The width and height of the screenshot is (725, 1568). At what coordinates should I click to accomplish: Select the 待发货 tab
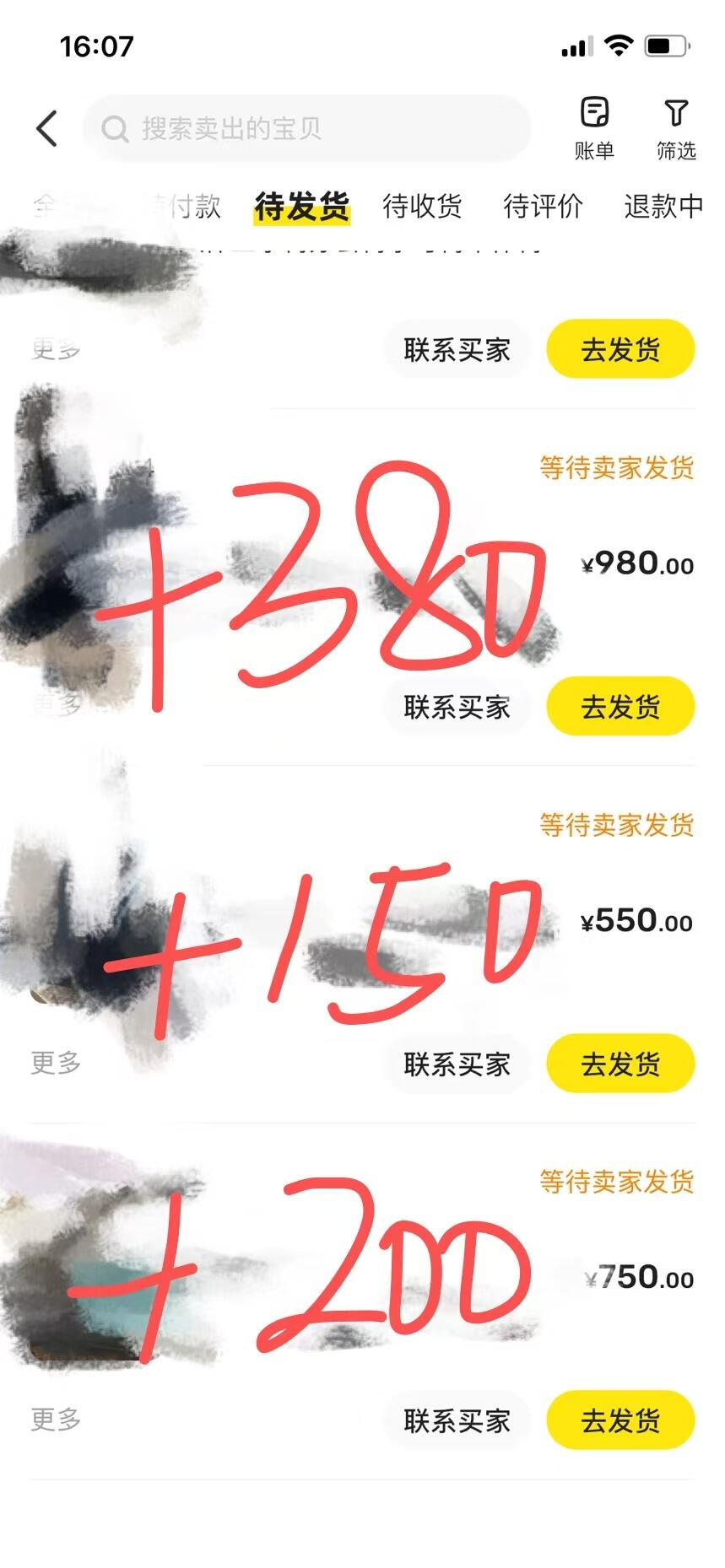pos(301,206)
